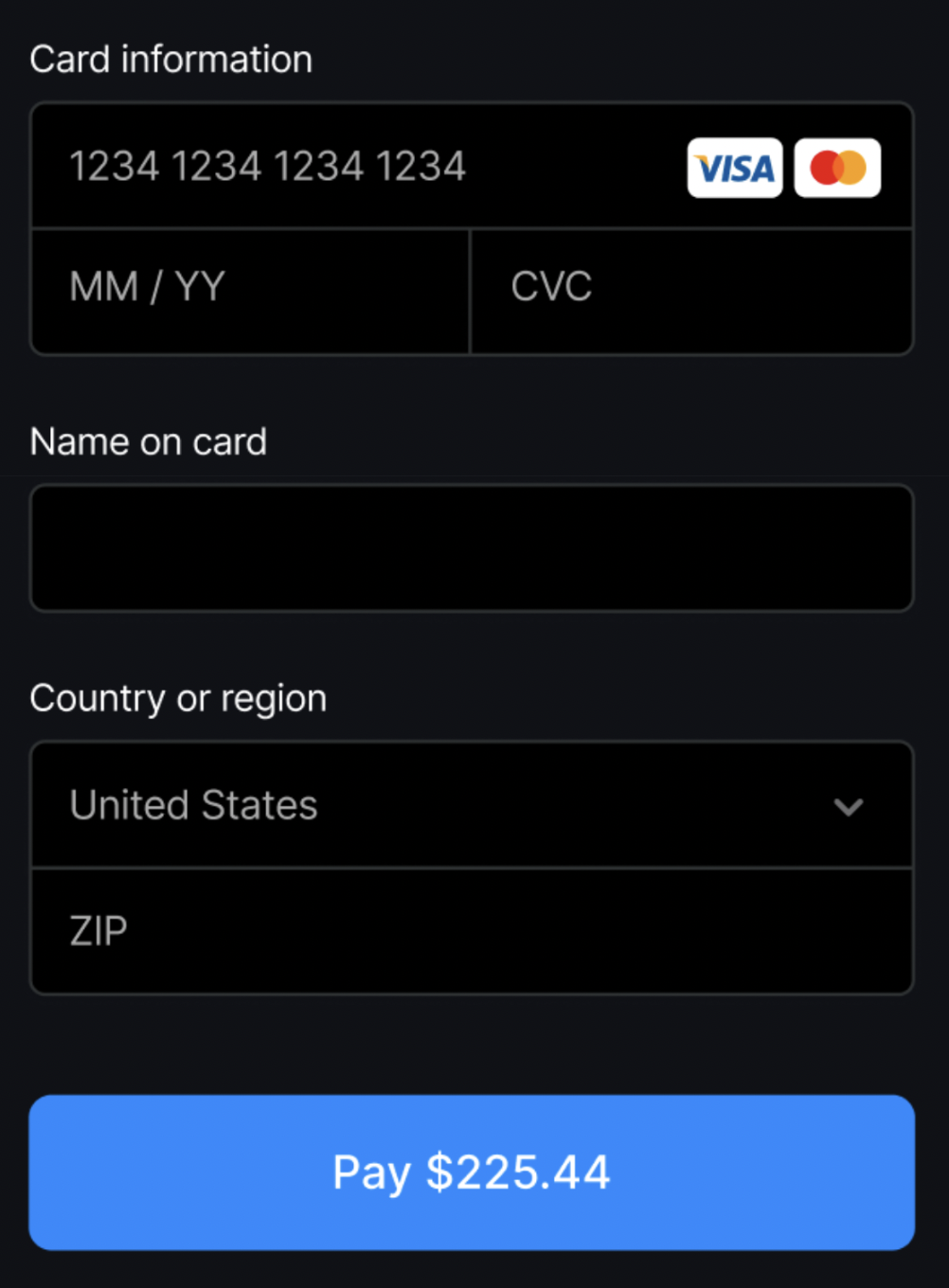Viewport: 949px width, 1288px height.
Task: Click the CVC placeholder text
Action: click(x=551, y=287)
